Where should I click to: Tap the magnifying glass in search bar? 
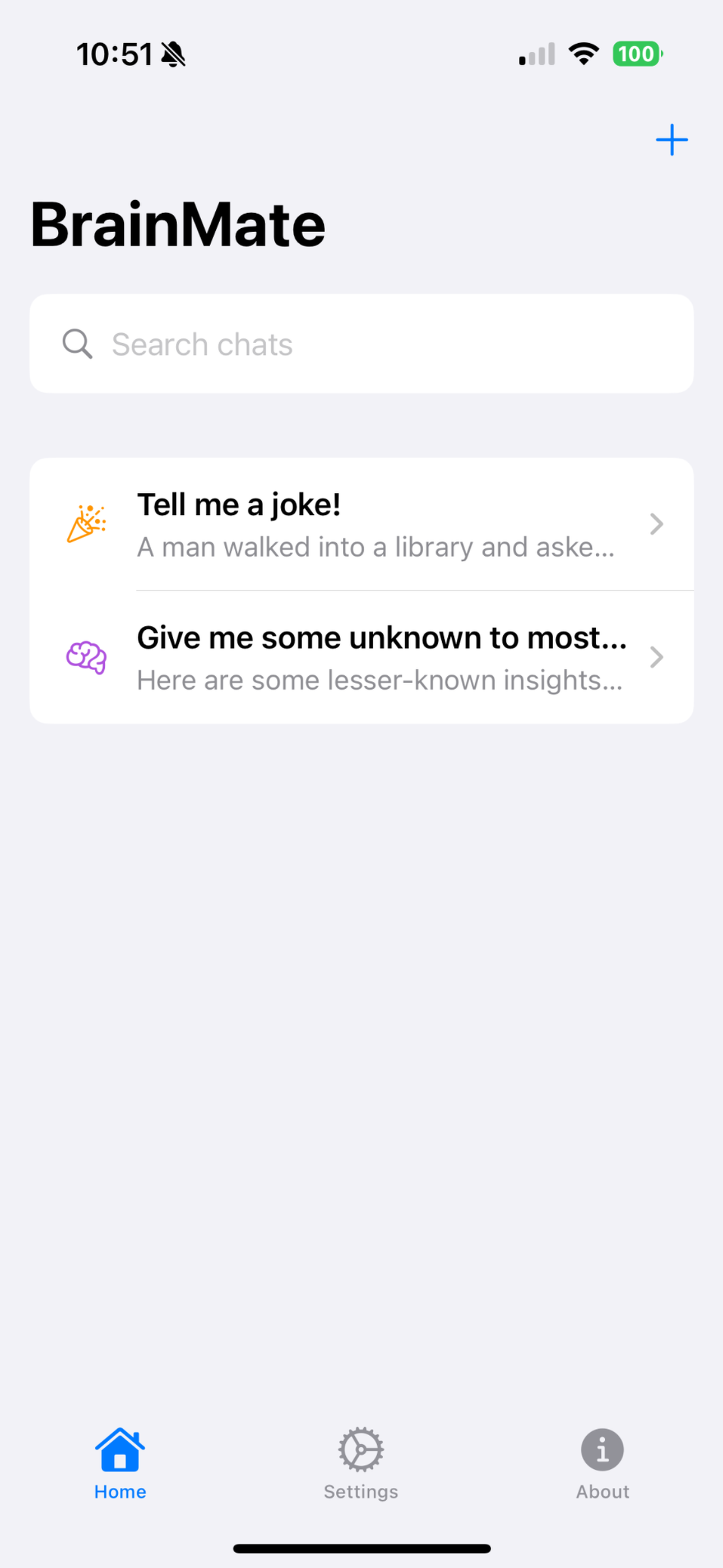77,343
